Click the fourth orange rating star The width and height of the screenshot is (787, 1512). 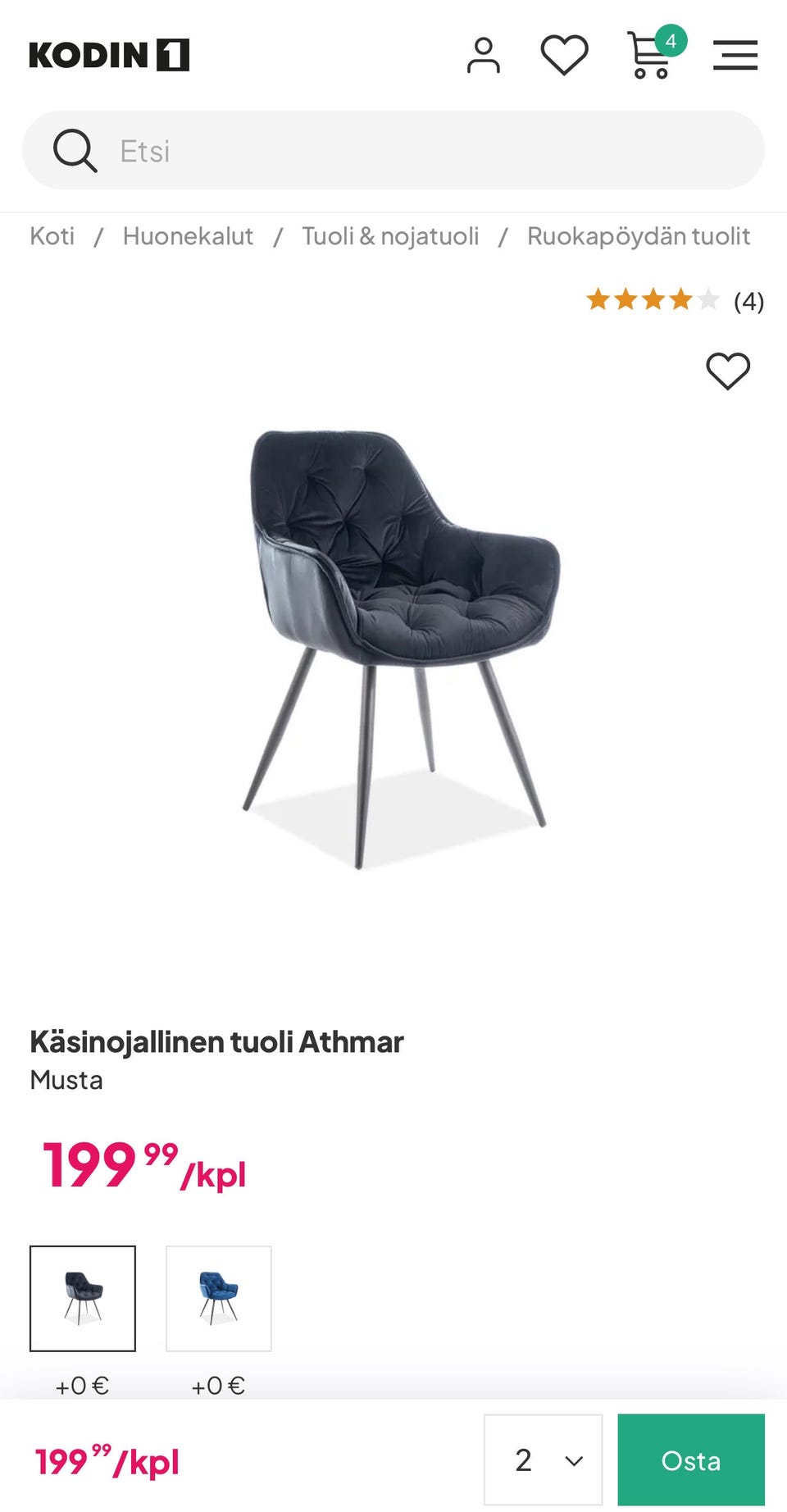point(681,301)
